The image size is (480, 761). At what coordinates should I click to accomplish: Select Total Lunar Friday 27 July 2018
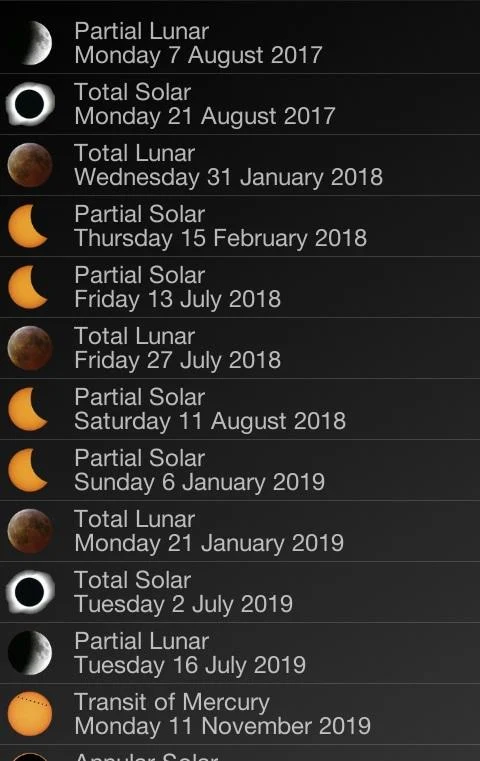click(x=240, y=348)
